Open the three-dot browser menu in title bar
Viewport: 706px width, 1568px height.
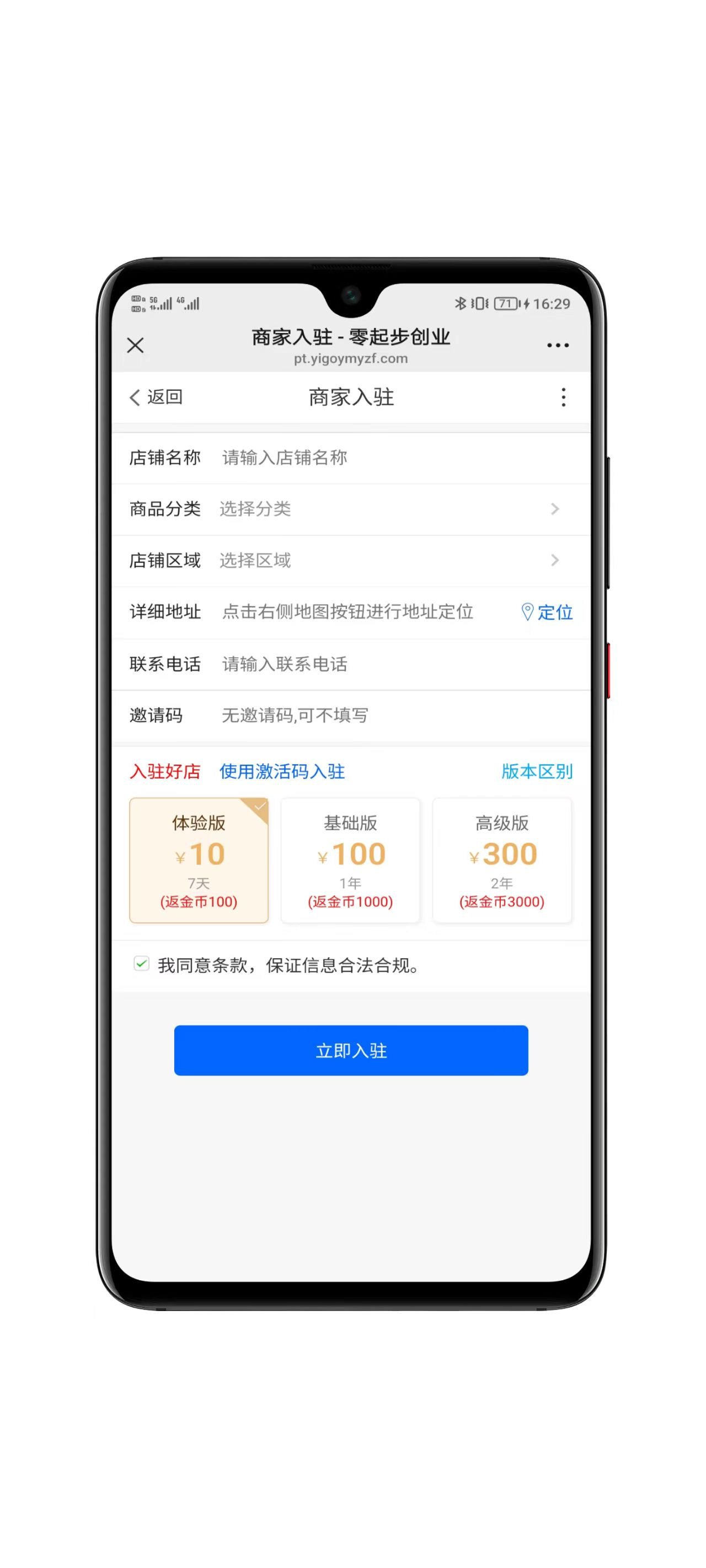tap(558, 345)
